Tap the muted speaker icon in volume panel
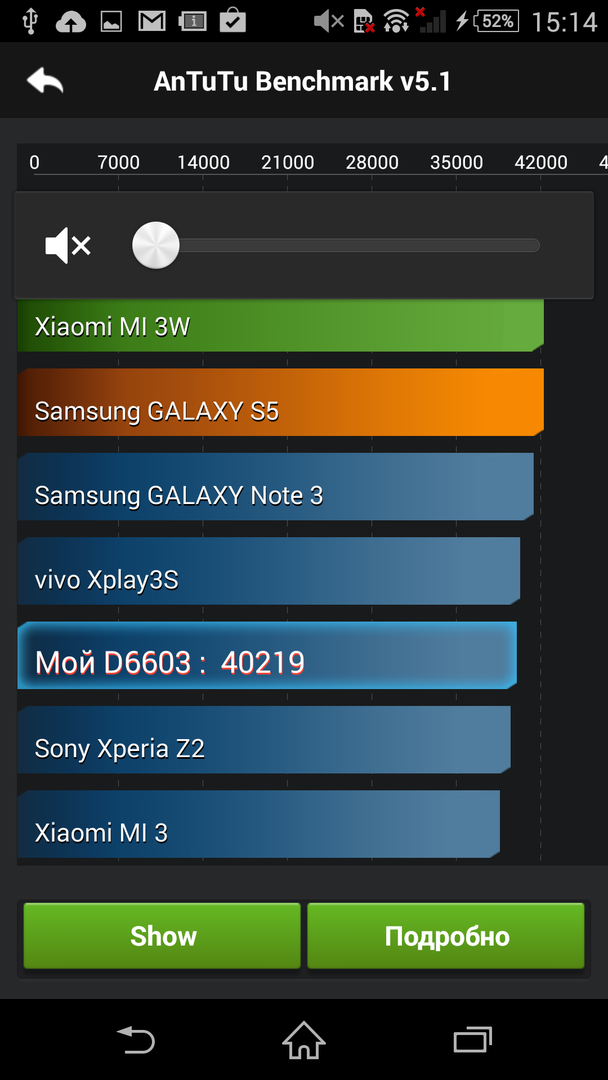The height and width of the screenshot is (1080, 608). [x=68, y=245]
